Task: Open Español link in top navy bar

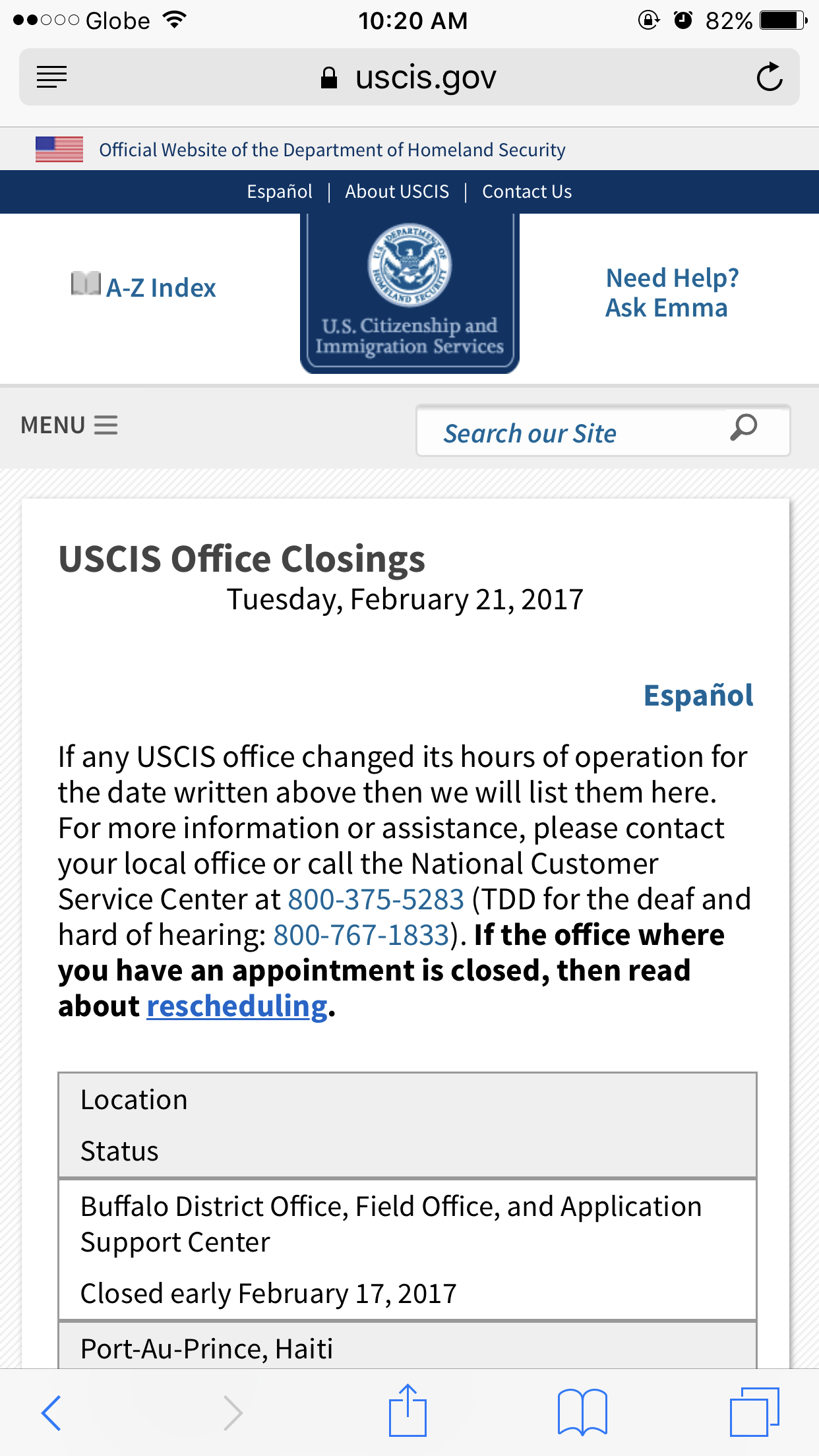Action: click(280, 192)
